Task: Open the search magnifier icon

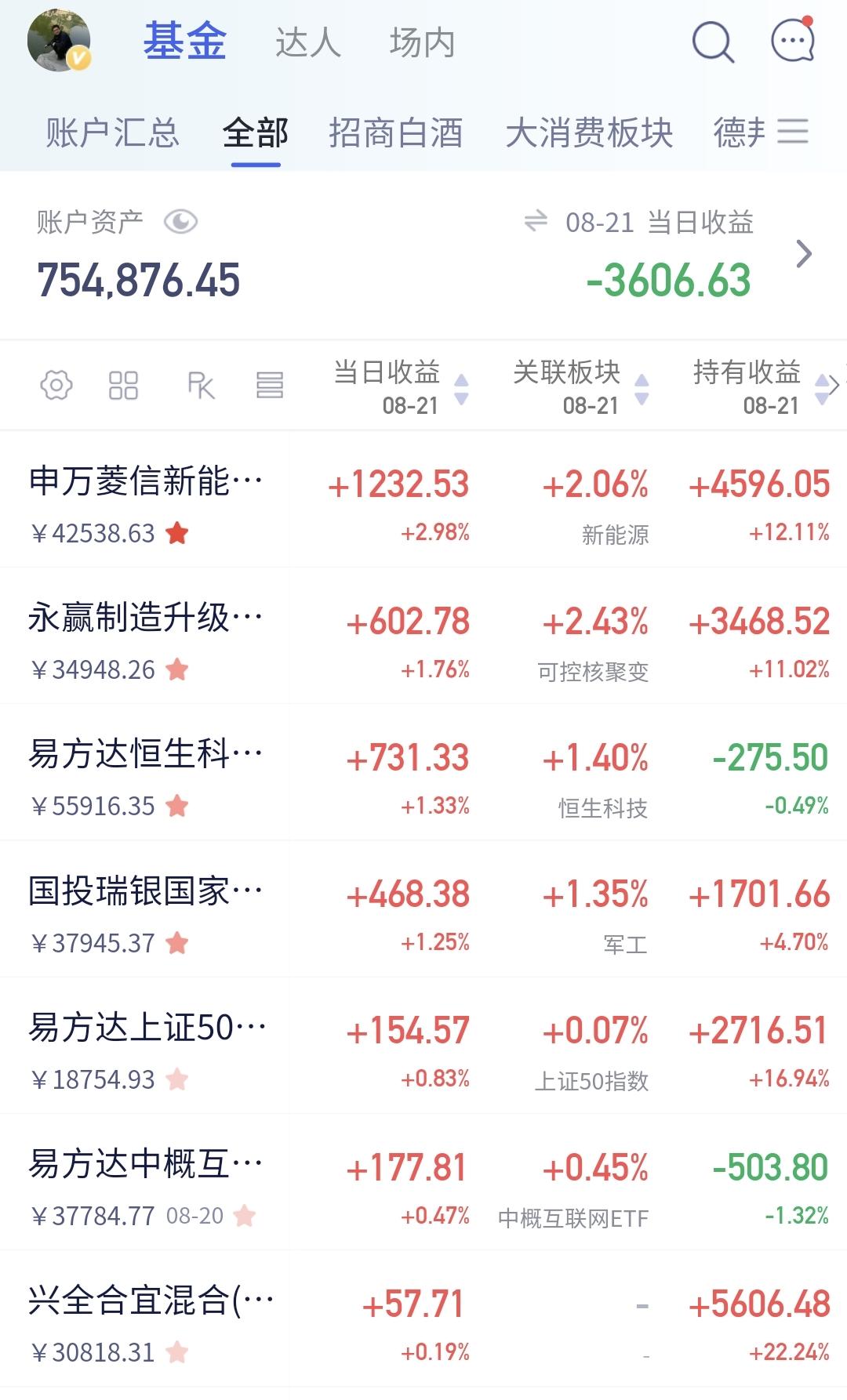Action: 713,42
